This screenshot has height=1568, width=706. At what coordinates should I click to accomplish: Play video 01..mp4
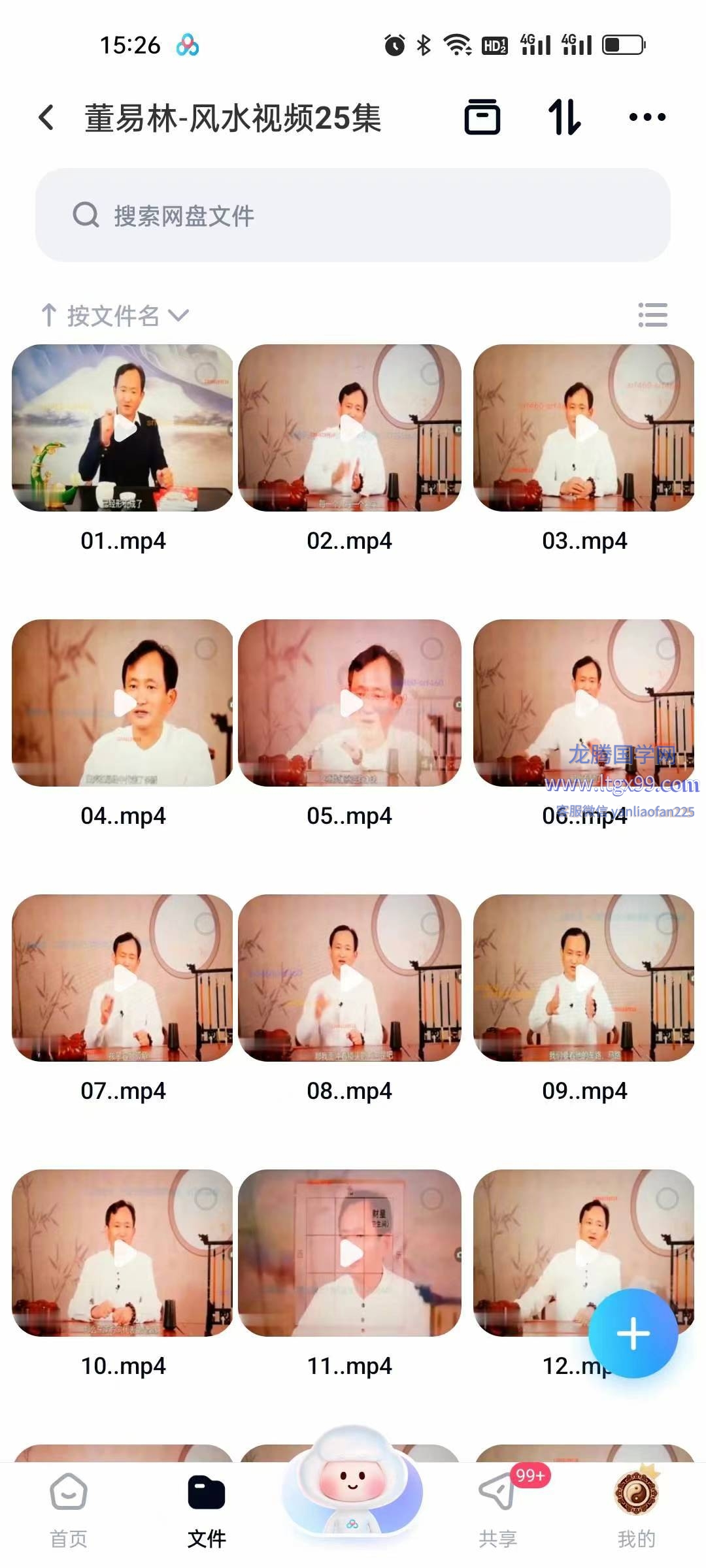click(x=123, y=428)
